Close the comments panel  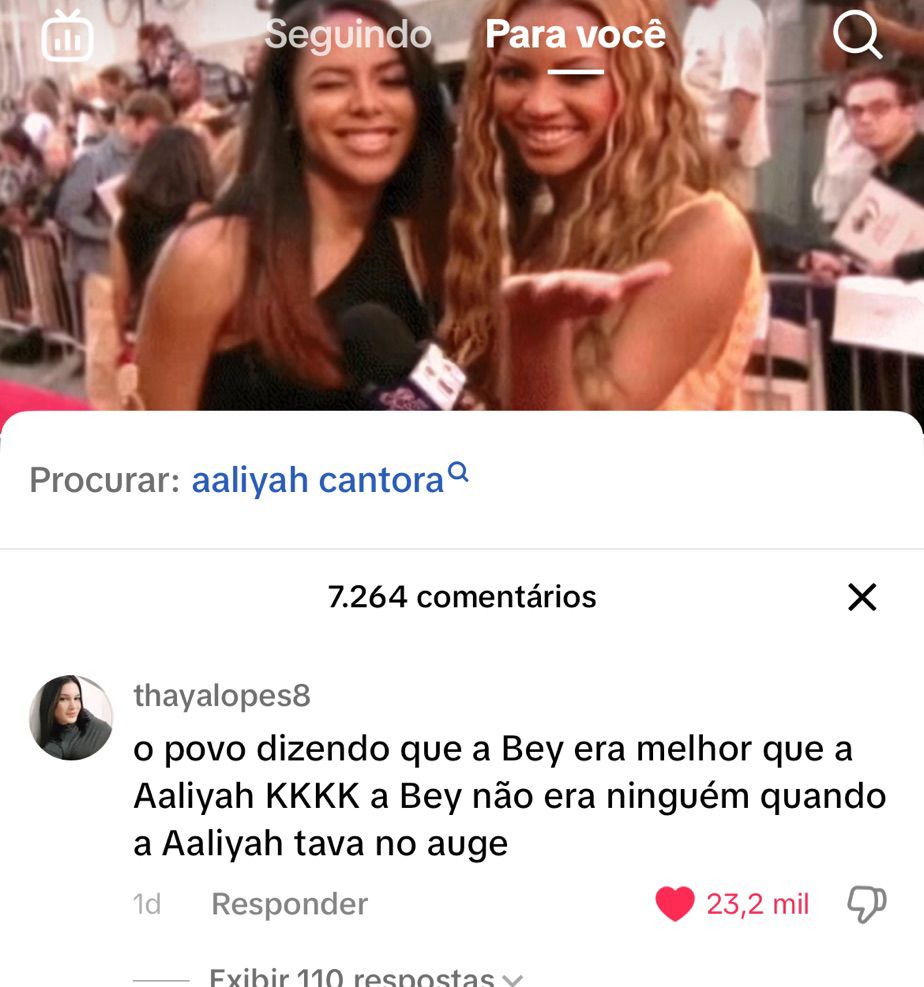861,597
